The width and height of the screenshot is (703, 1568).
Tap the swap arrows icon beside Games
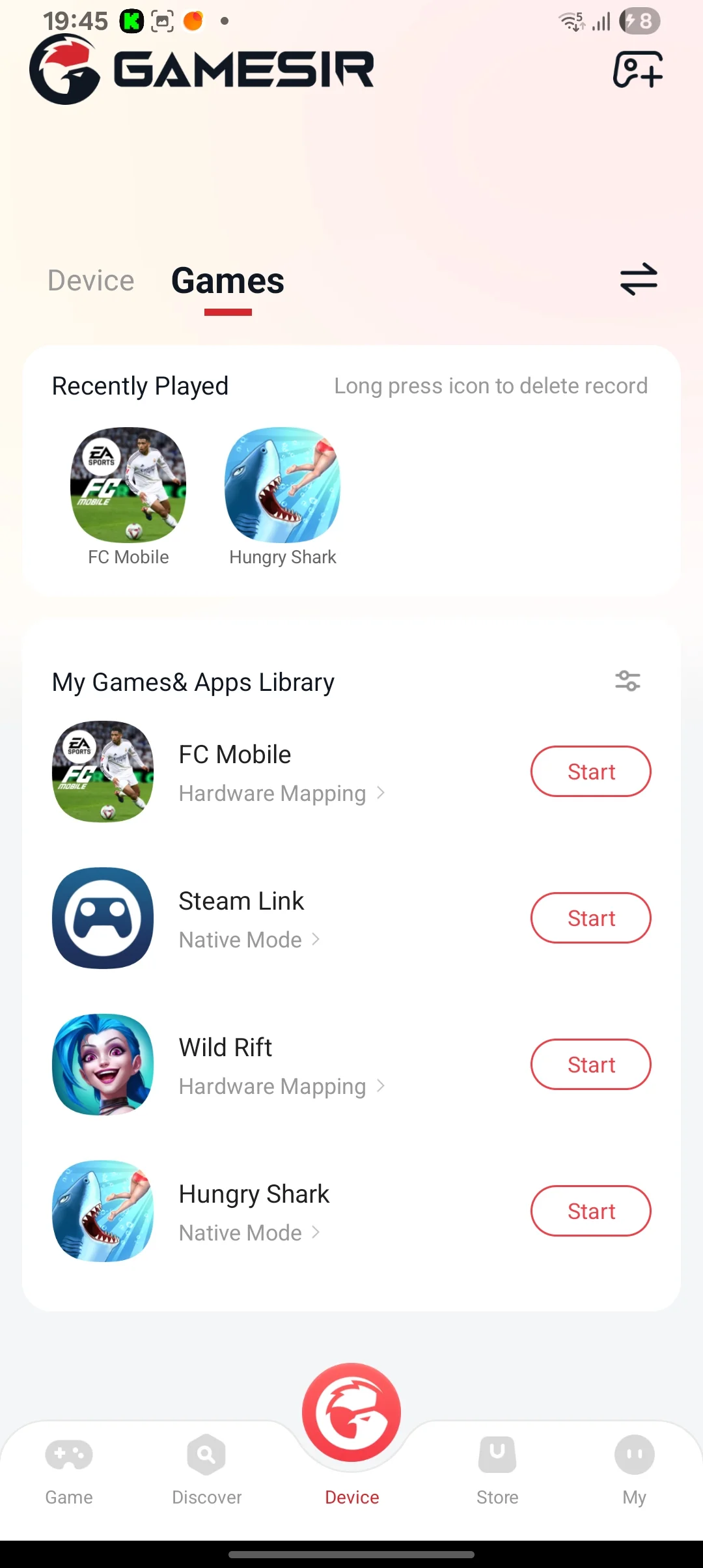(x=639, y=279)
